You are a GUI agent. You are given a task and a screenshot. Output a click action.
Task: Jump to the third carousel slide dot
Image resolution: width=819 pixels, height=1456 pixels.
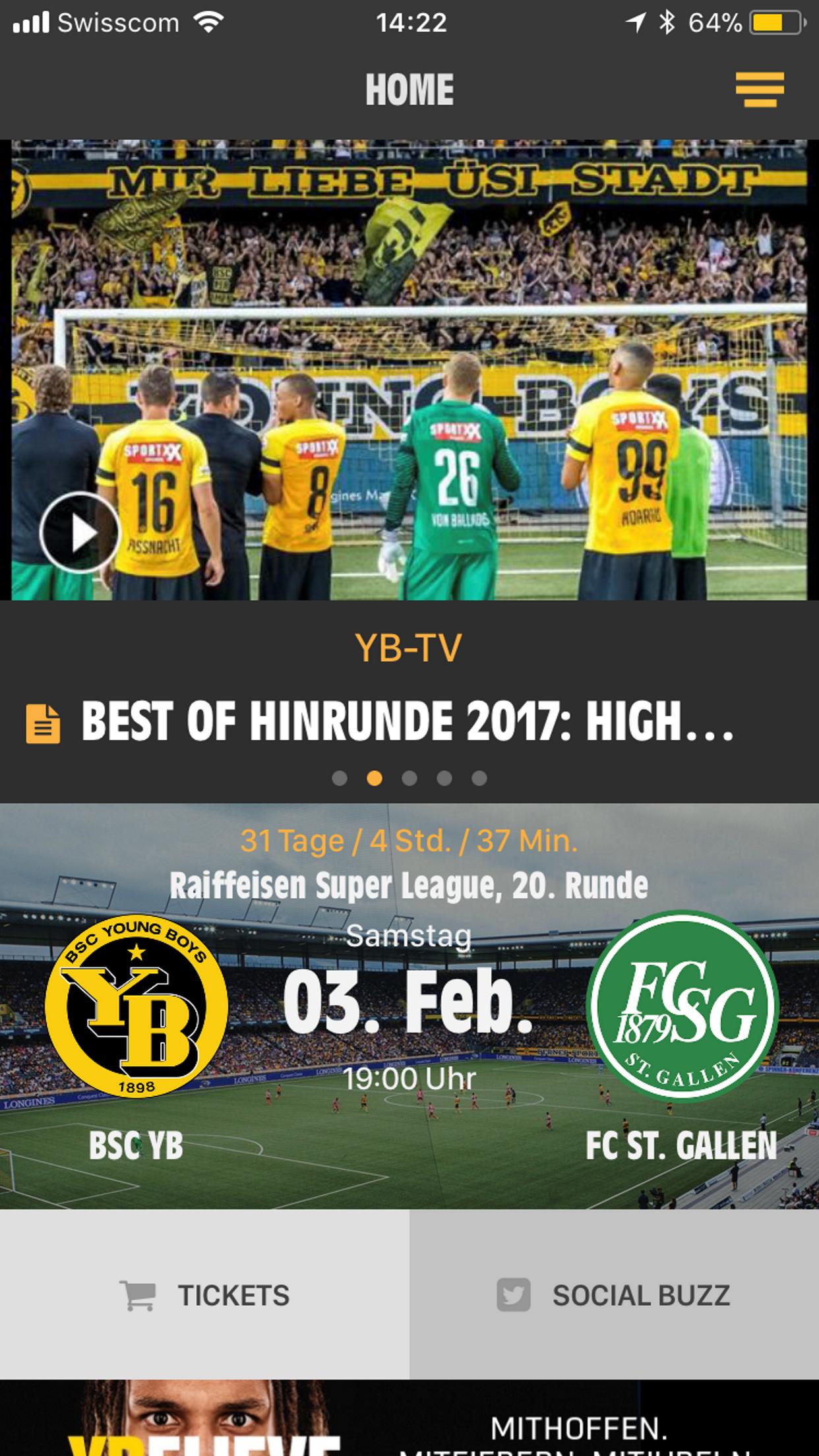tap(409, 779)
